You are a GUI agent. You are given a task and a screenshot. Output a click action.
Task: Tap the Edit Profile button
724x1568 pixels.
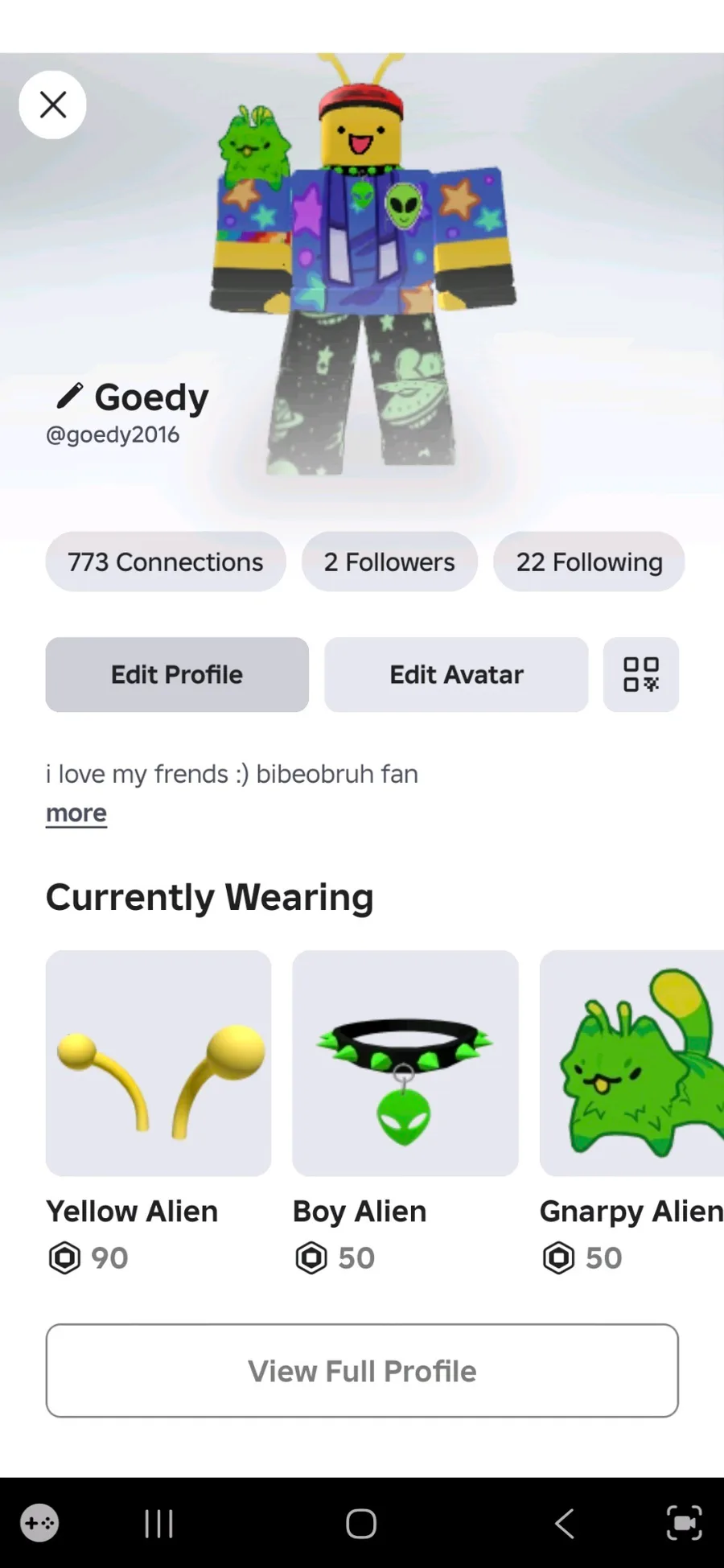[x=177, y=674]
